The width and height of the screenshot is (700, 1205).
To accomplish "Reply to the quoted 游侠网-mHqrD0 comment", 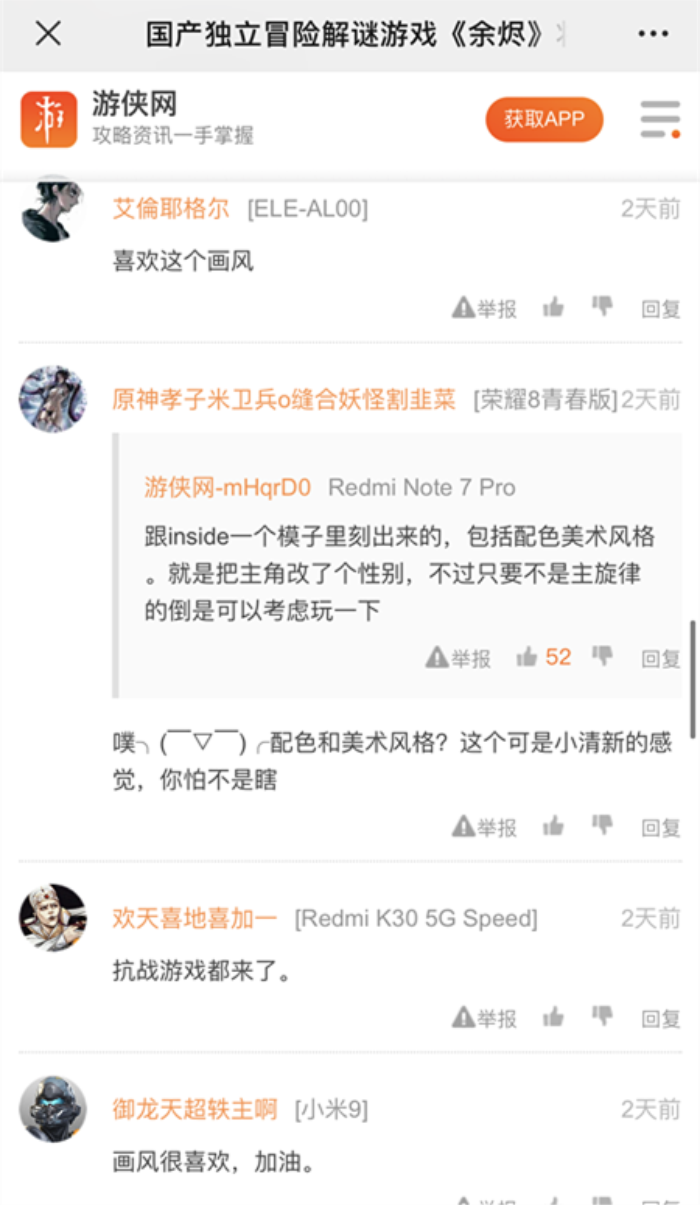I will 661,658.
